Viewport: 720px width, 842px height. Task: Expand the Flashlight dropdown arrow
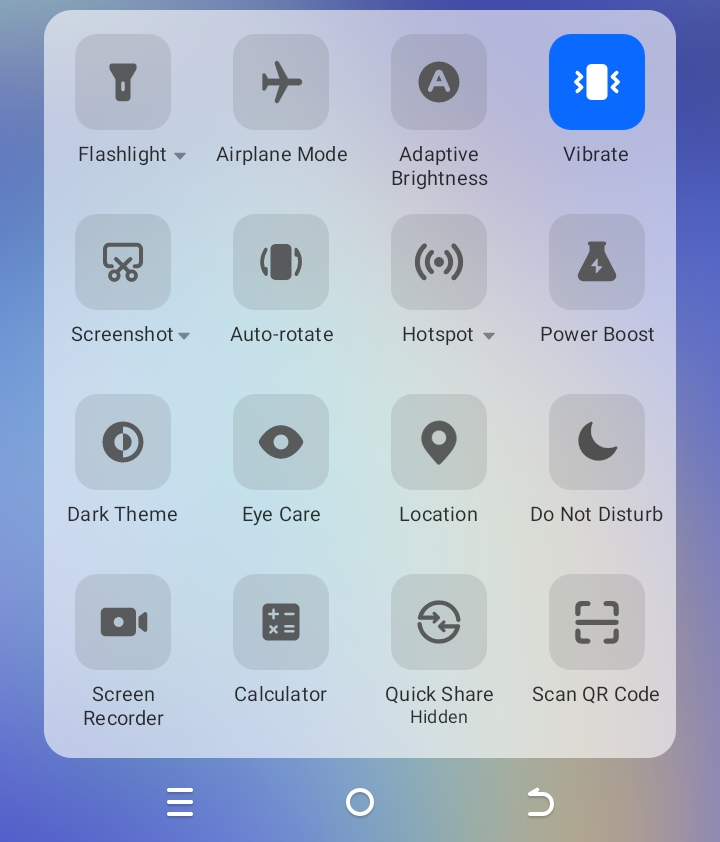click(180, 156)
